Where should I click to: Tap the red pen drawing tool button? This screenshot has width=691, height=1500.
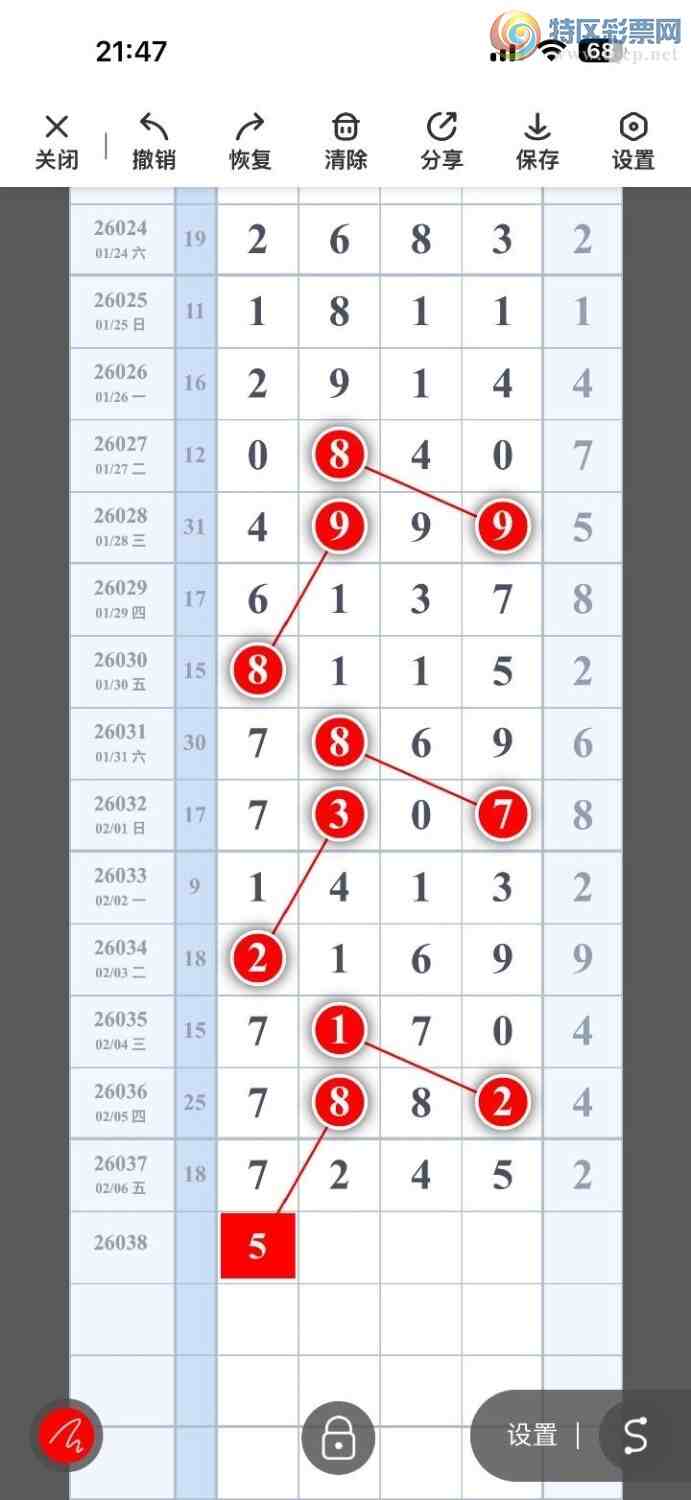tap(66, 1437)
